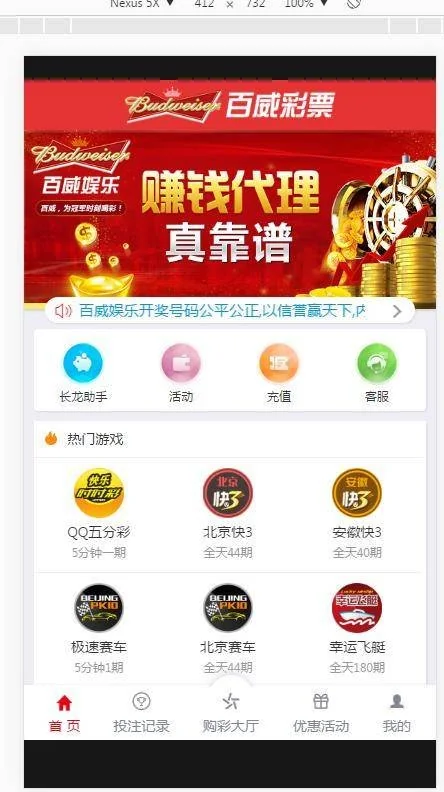Switch to the 首页 tab
Image resolution: width=444 pixels, height=792 pixels.
click(64, 713)
